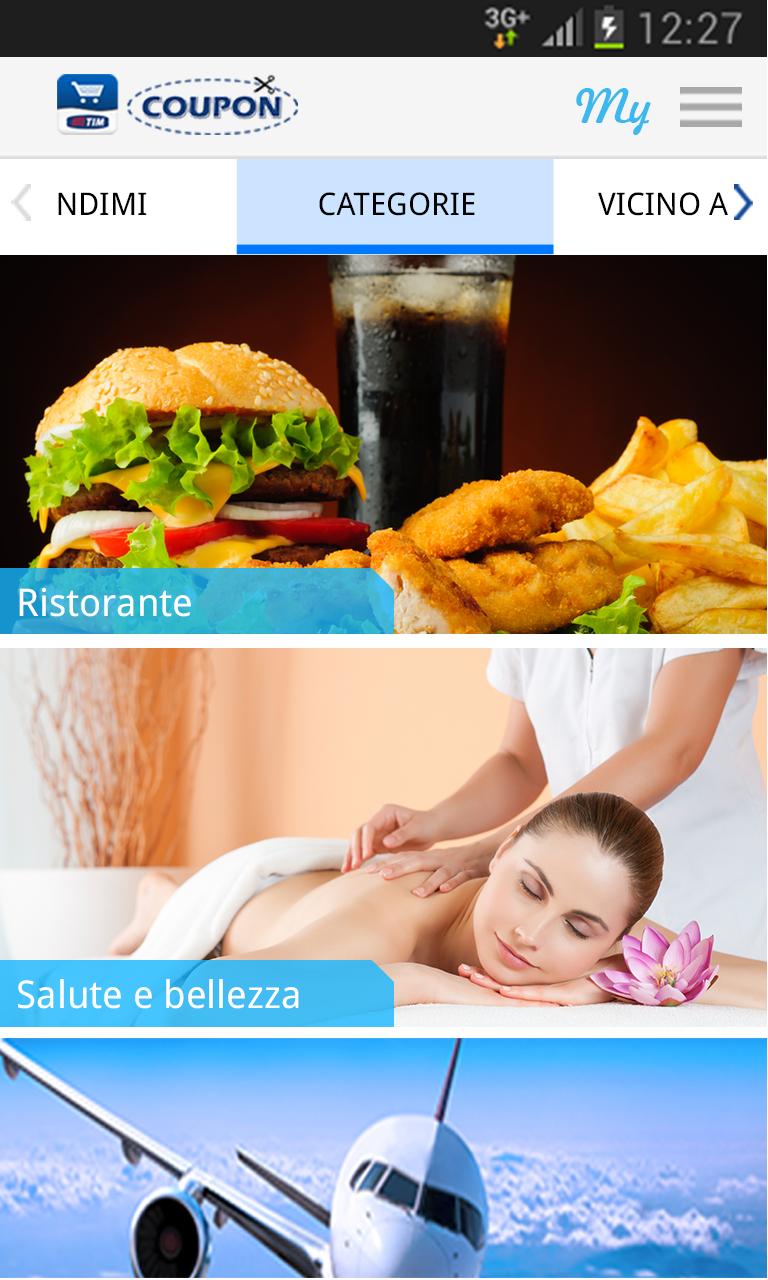Open the hamburger menu

(x=710, y=107)
